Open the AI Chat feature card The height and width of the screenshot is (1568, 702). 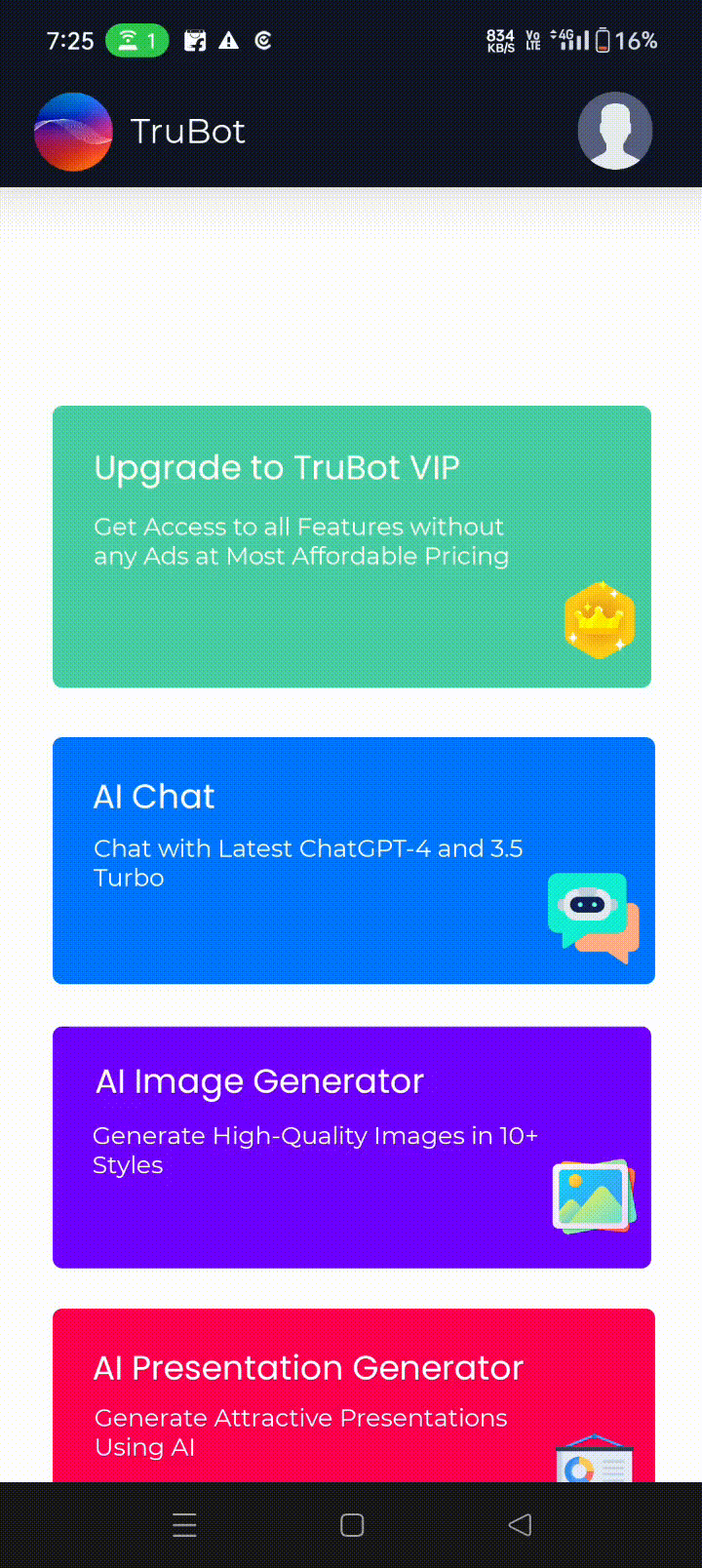[x=351, y=860]
